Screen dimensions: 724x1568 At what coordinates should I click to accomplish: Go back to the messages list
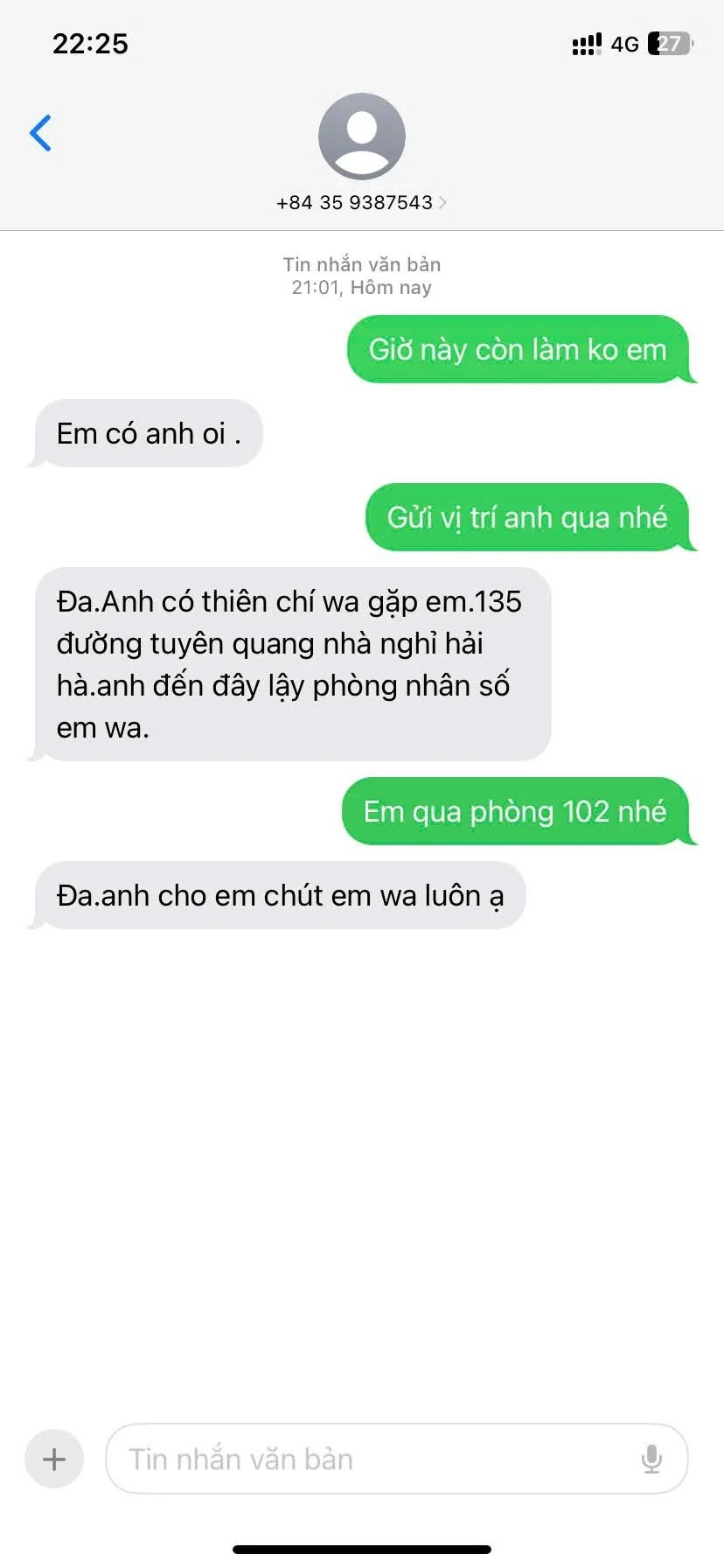[x=40, y=133]
